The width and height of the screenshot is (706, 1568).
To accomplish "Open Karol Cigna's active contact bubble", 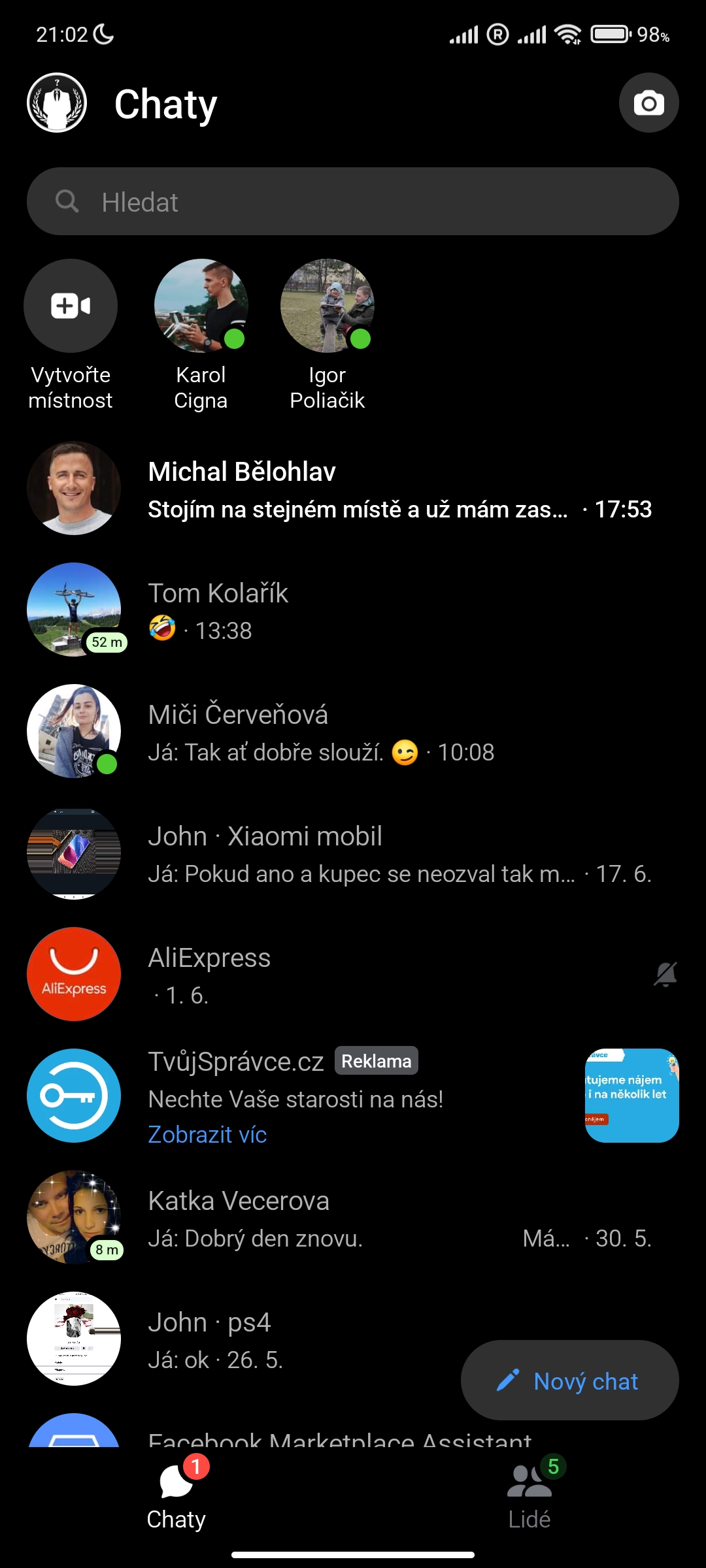I will [x=201, y=335].
